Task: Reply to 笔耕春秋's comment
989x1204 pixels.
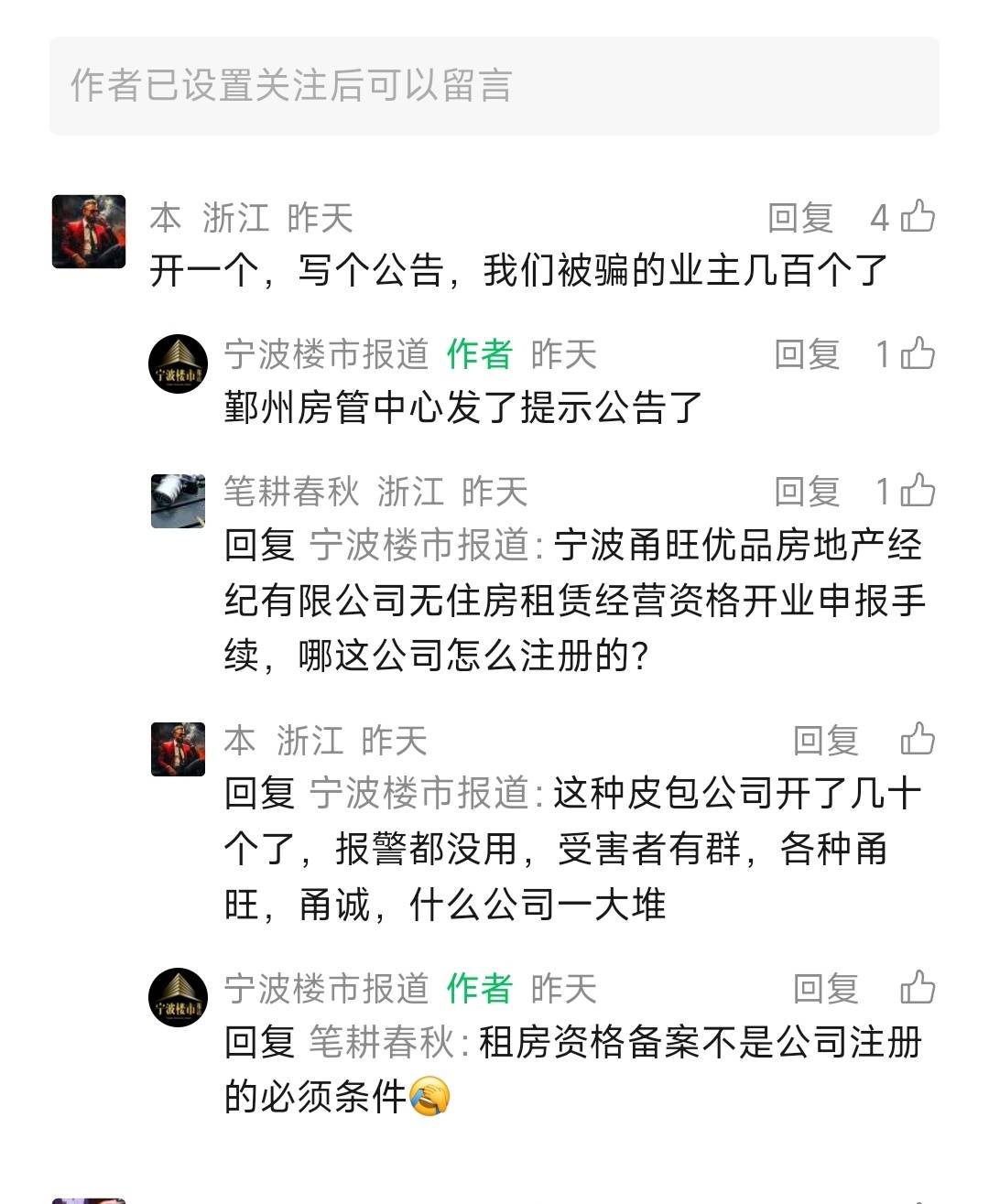Action: coord(806,492)
